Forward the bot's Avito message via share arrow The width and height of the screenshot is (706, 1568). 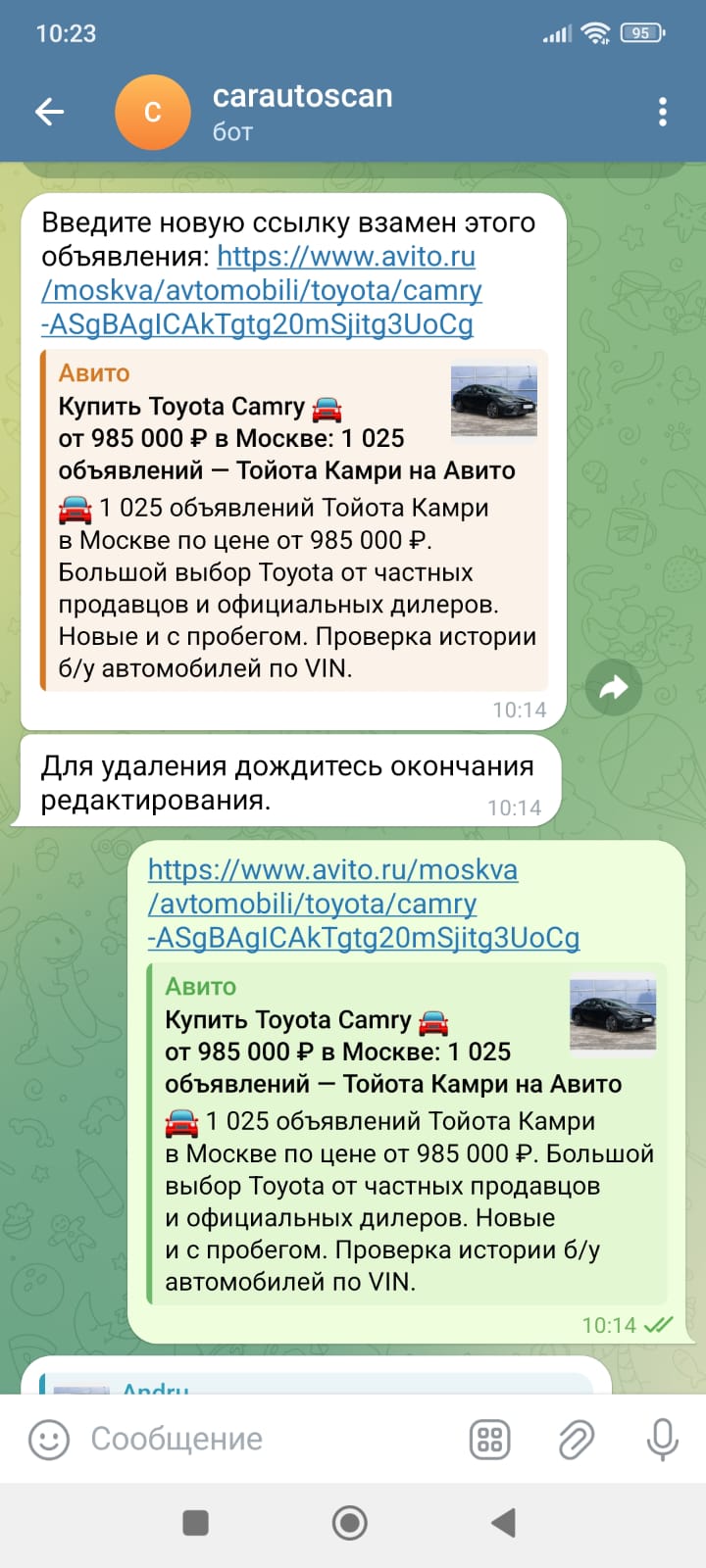[x=614, y=687]
